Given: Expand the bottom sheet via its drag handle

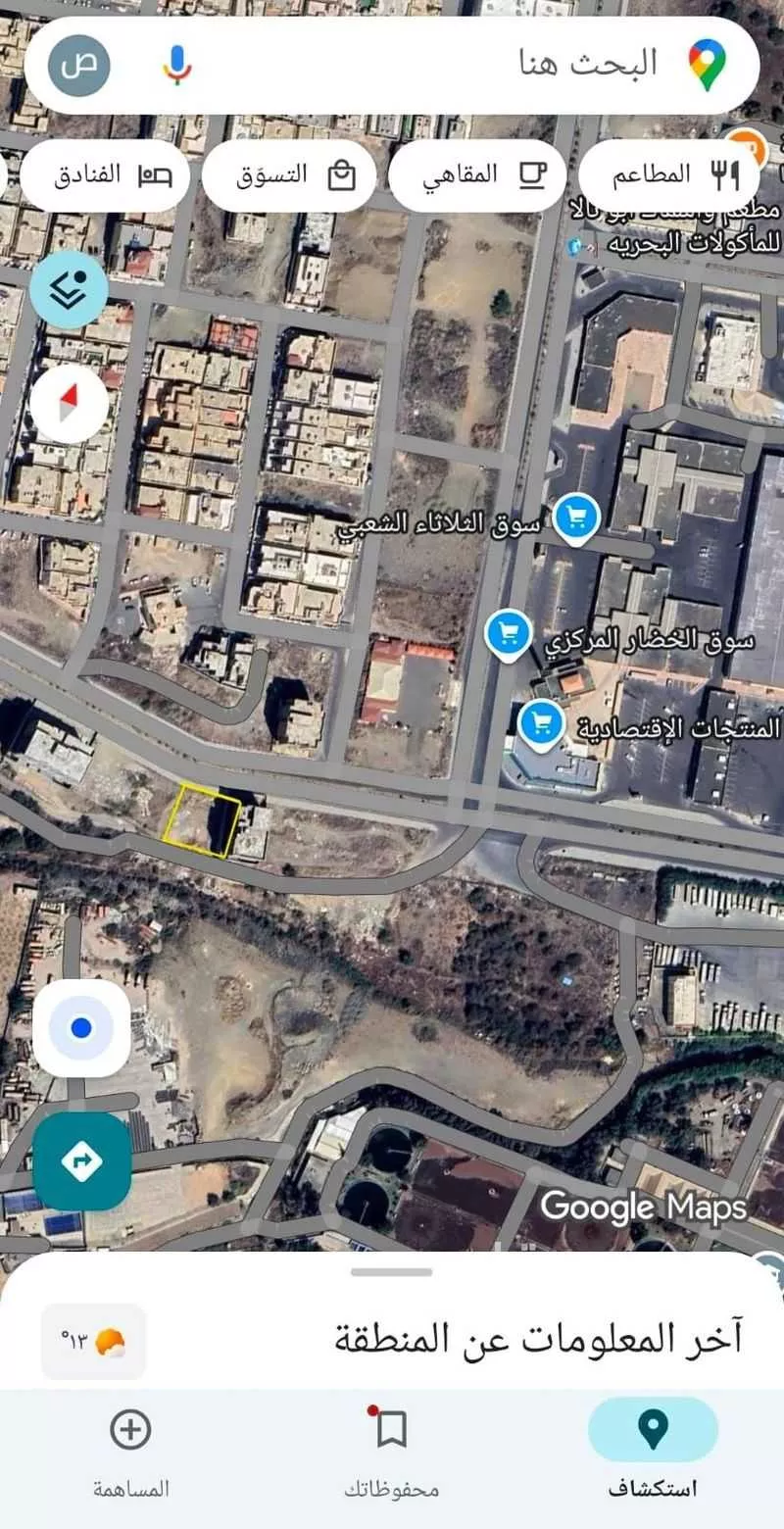Looking at the screenshot, I should [x=392, y=1276].
